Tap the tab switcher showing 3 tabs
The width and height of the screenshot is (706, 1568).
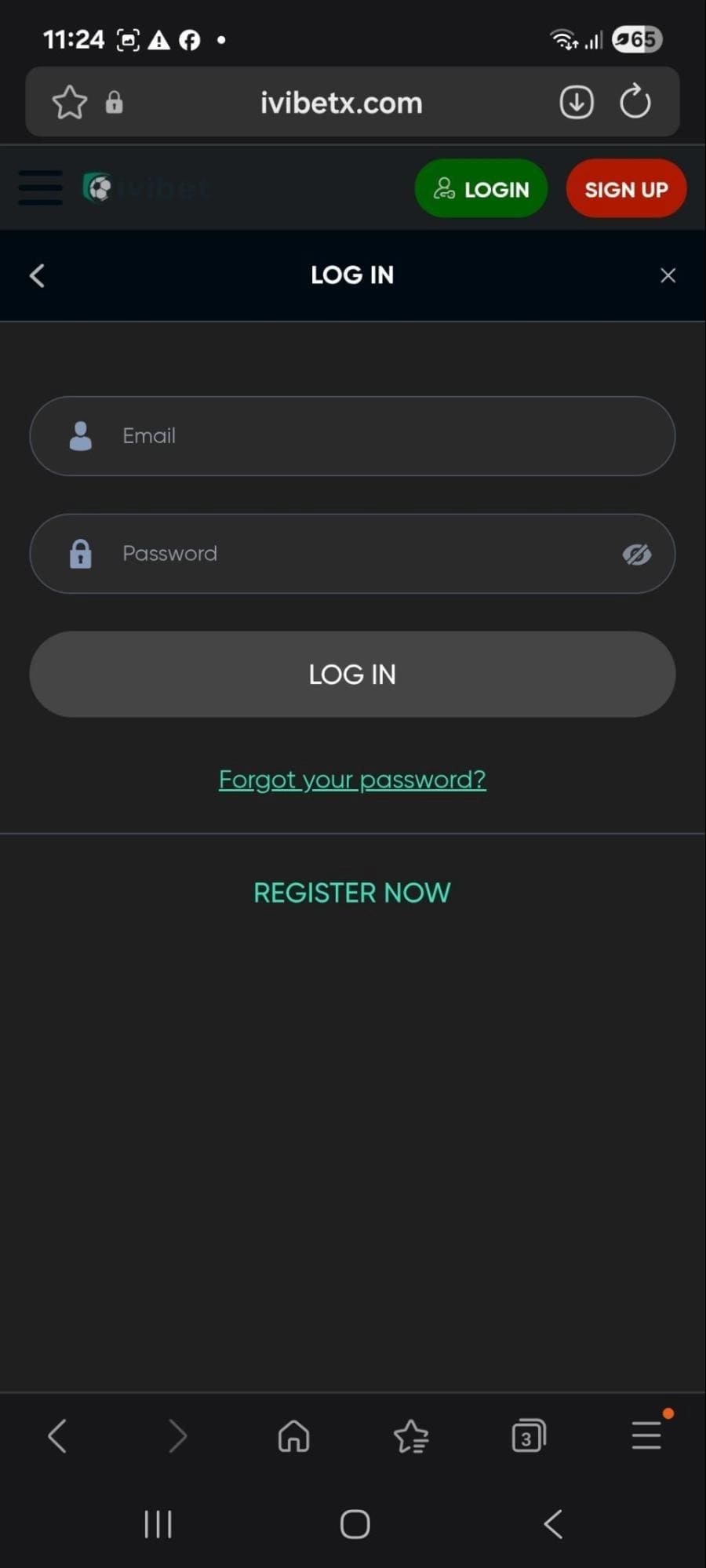pos(528,1436)
